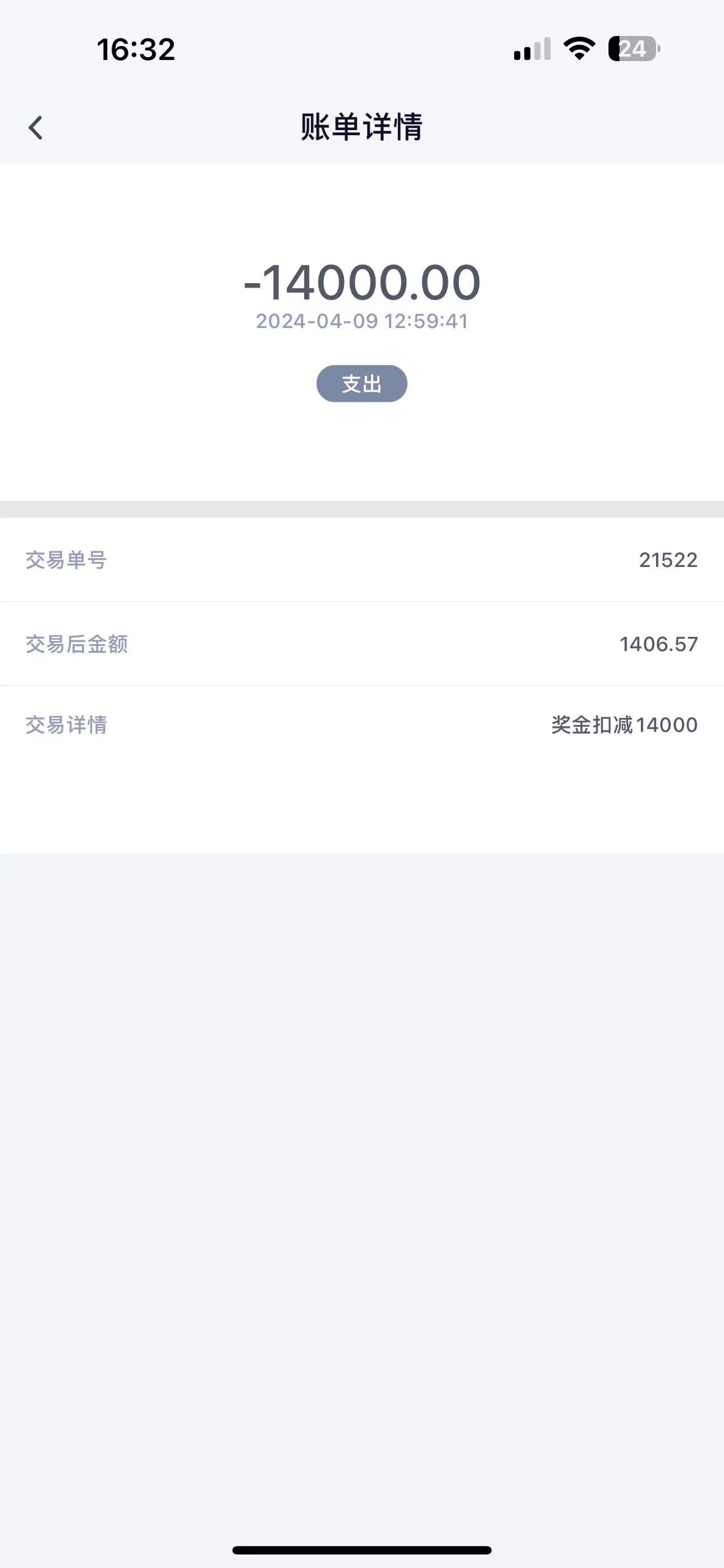Toggle the 支出 transaction type indicator
724x1568 pixels.
point(361,383)
